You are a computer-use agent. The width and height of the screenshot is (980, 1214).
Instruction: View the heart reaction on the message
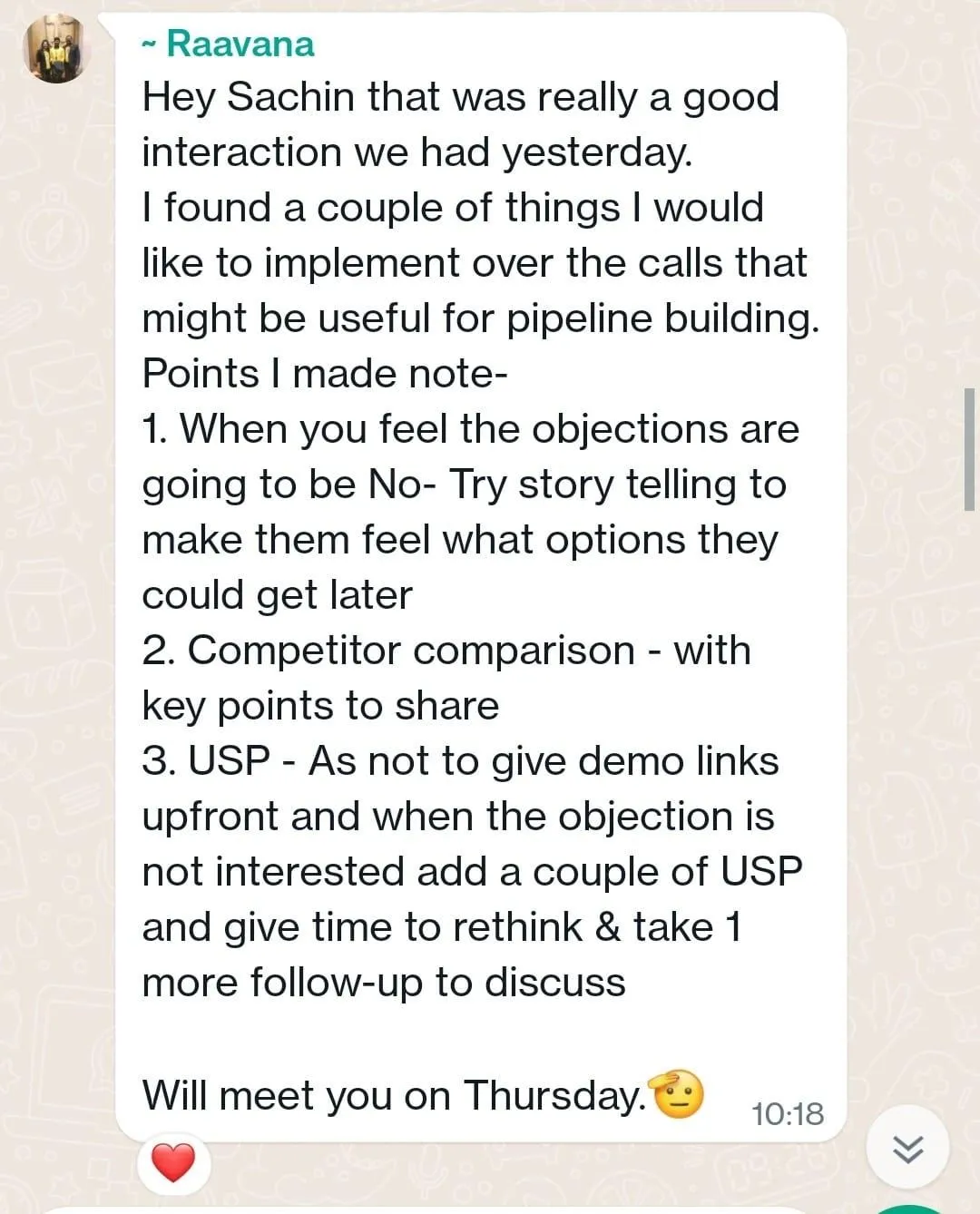click(173, 1163)
